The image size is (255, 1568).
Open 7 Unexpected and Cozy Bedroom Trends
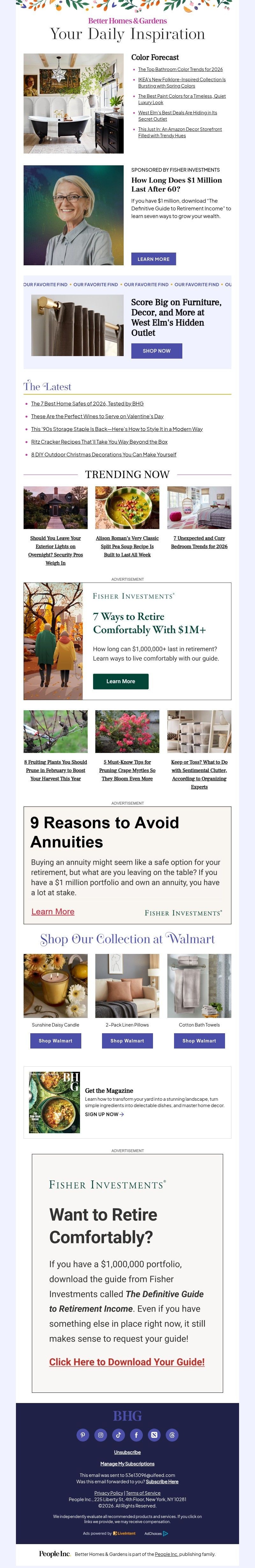[x=199, y=542]
